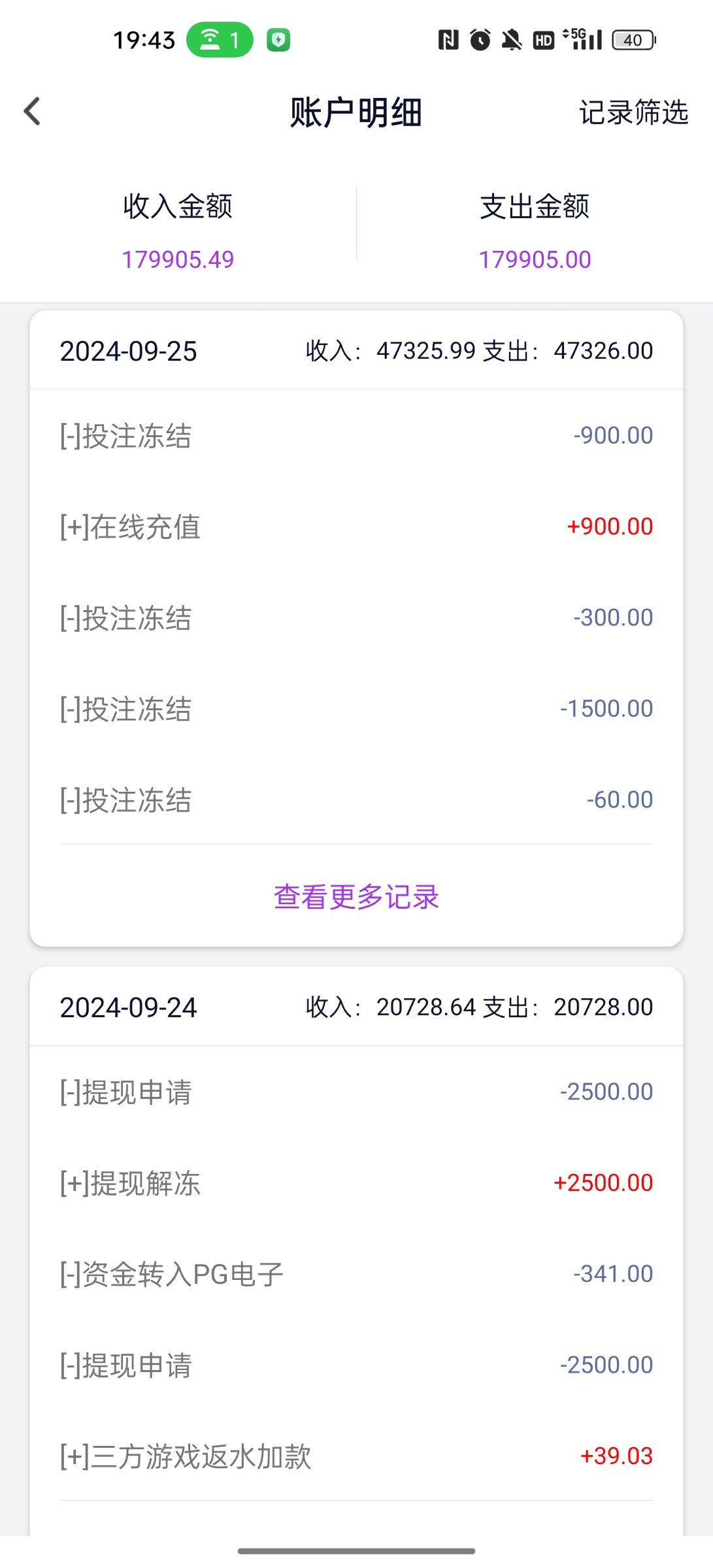Open the 资金转入PG电子 -341.00 entry
Viewport: 713px width, 1568px height.
pyautogui.click(x=356, y=1274)
